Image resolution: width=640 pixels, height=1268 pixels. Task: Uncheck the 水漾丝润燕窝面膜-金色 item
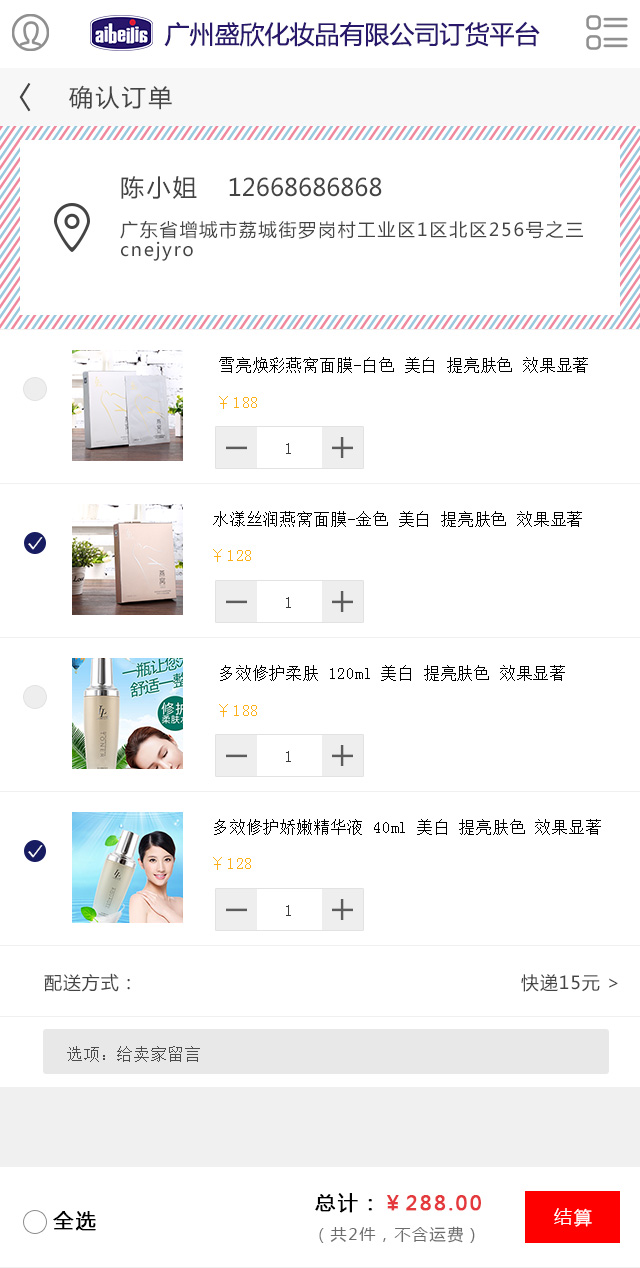pyautogui.click(x=35, y=543)
